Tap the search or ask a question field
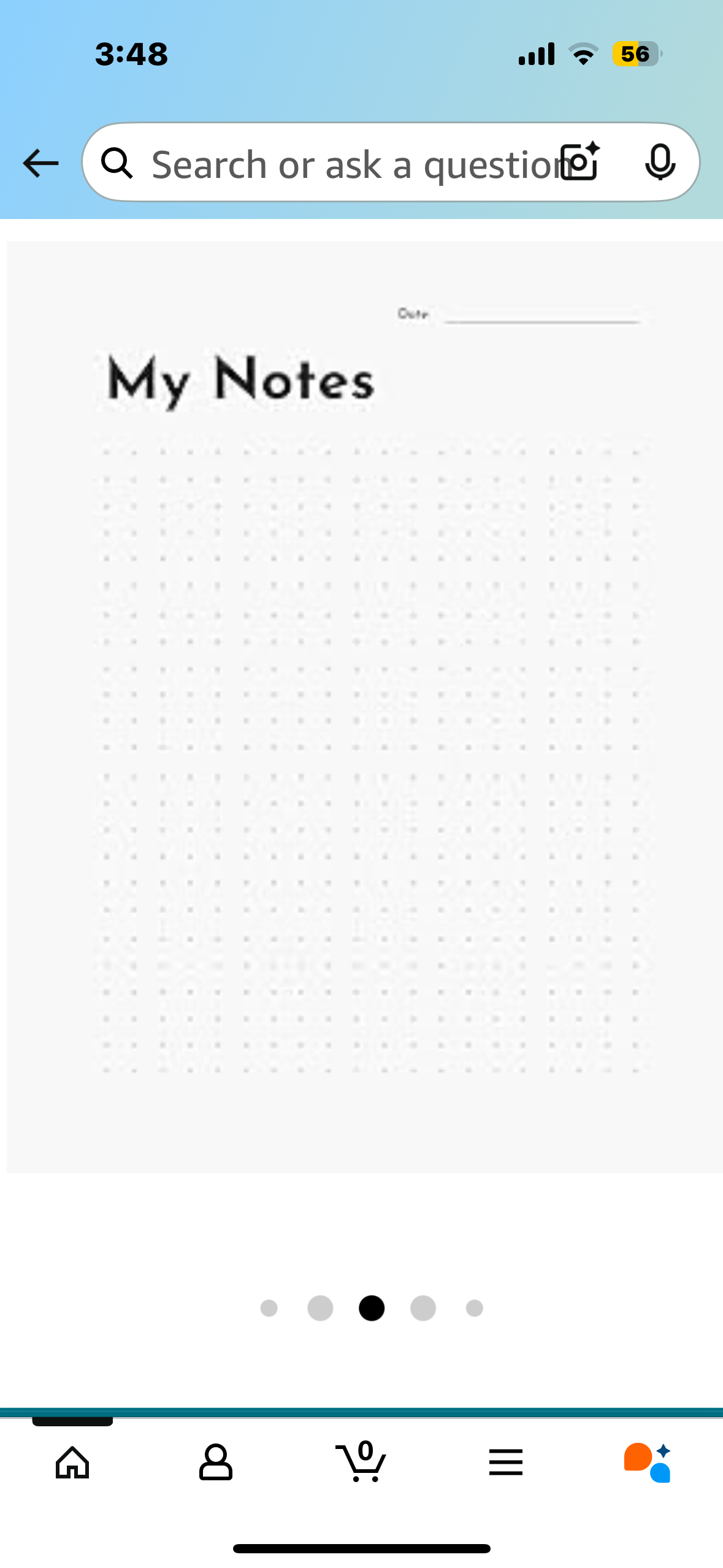 coord(343,164)
